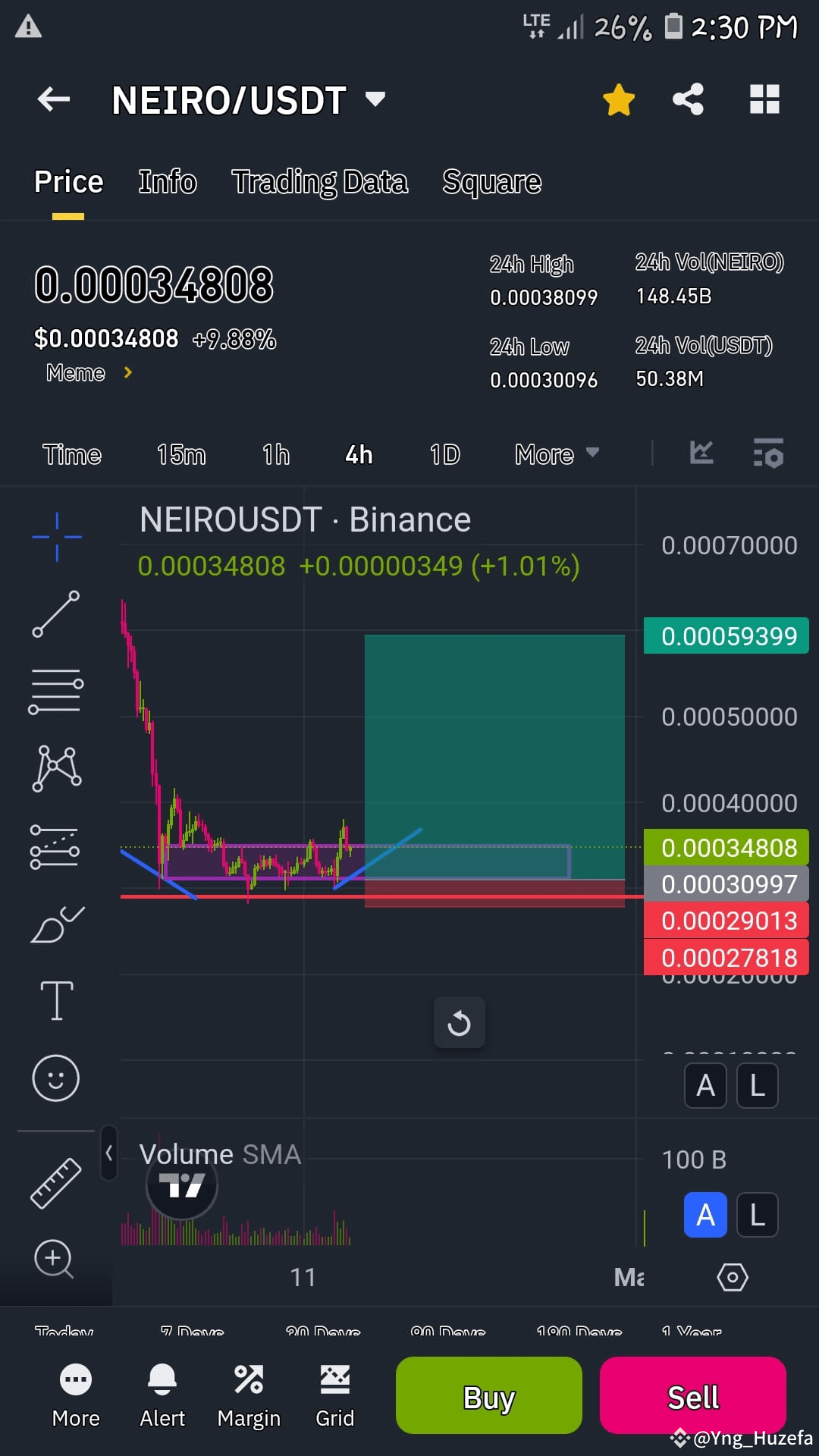Select the trend line drawing tool

[56, 613]
